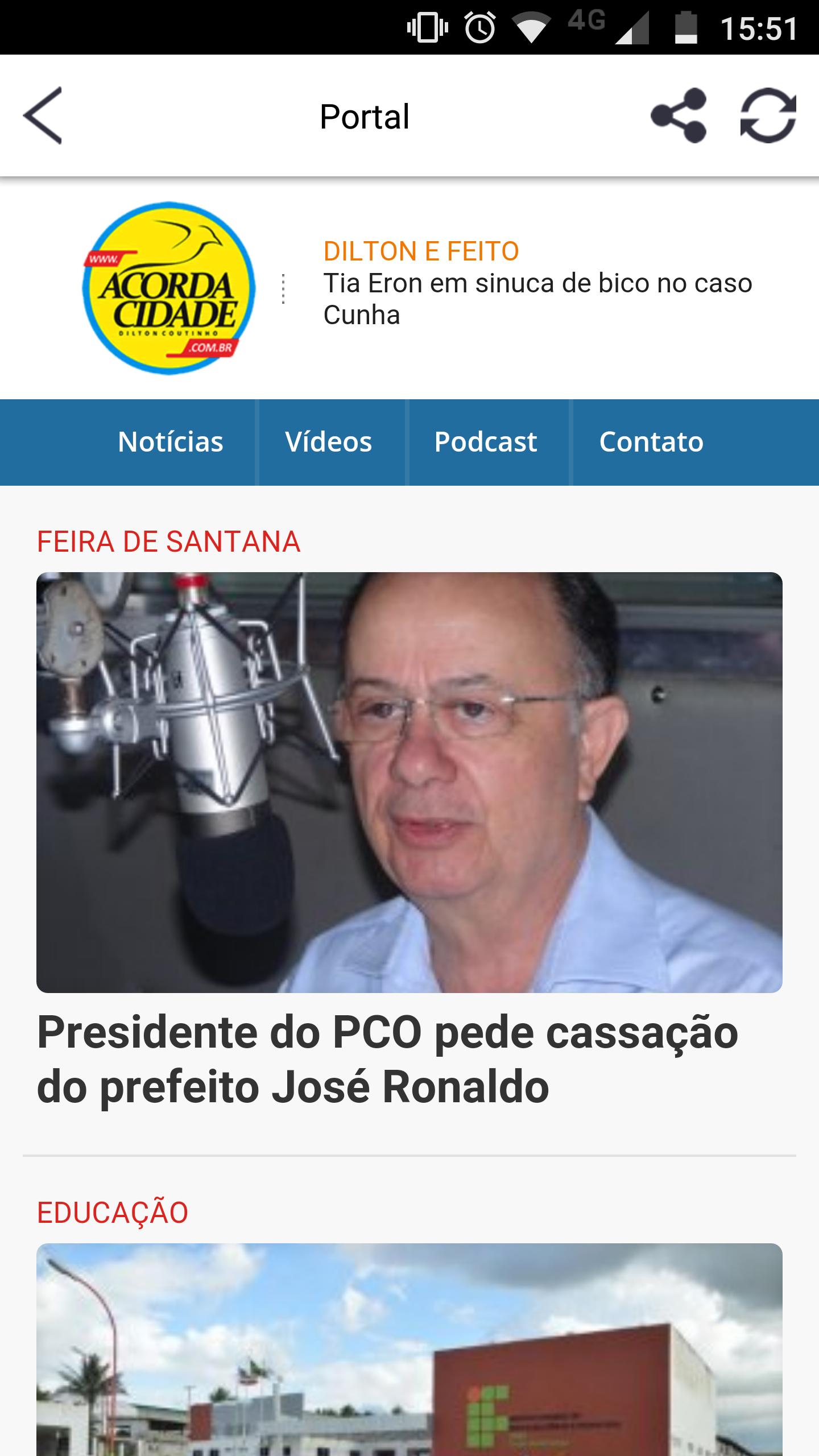Open the José Ronaldo photo
The width and height of the screenshot is (819, 1456).
[x=409, y=782]
